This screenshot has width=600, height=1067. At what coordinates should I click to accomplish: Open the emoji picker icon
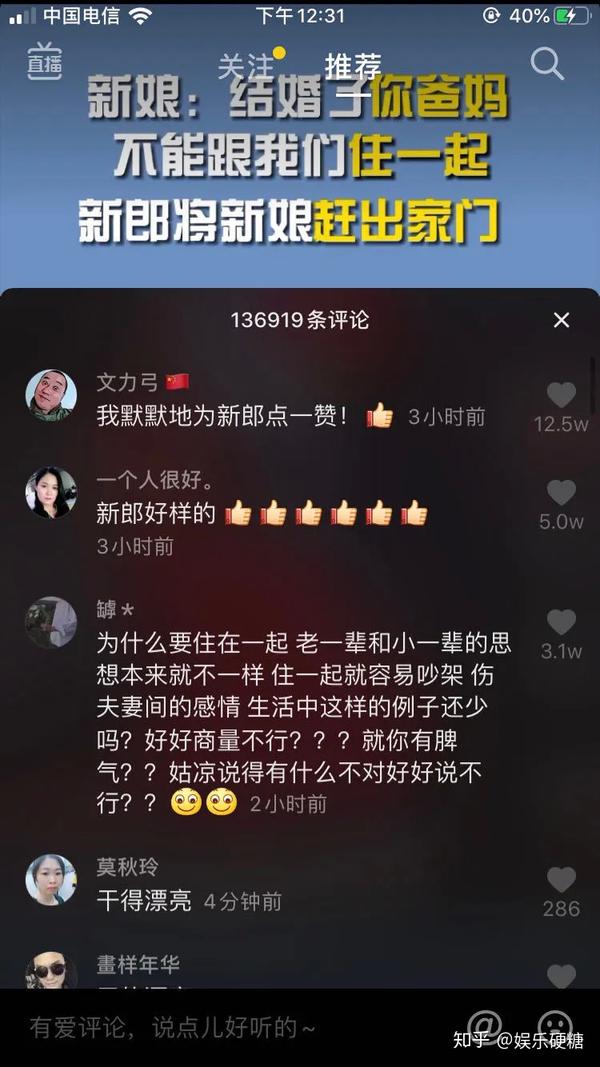pyautogui.click(x=554, y=1025)
